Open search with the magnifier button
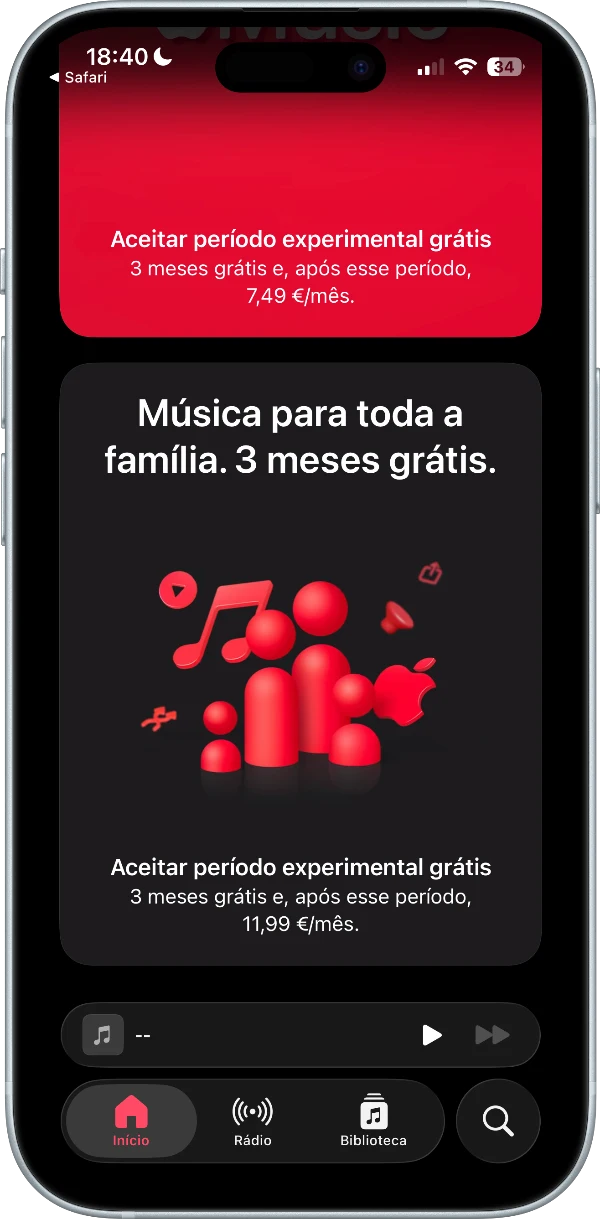 click(498, 1121)
